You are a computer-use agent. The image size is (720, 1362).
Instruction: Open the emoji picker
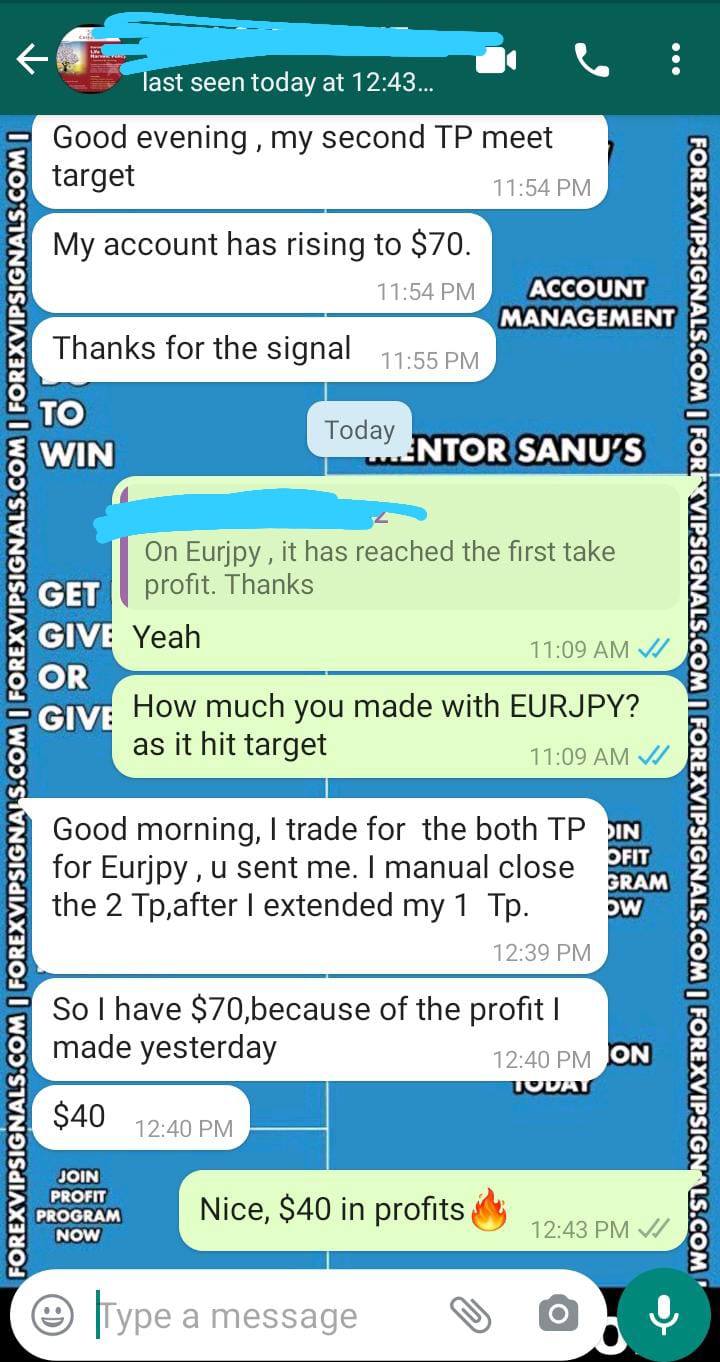pyautogui.click(x=52, y=1314)
